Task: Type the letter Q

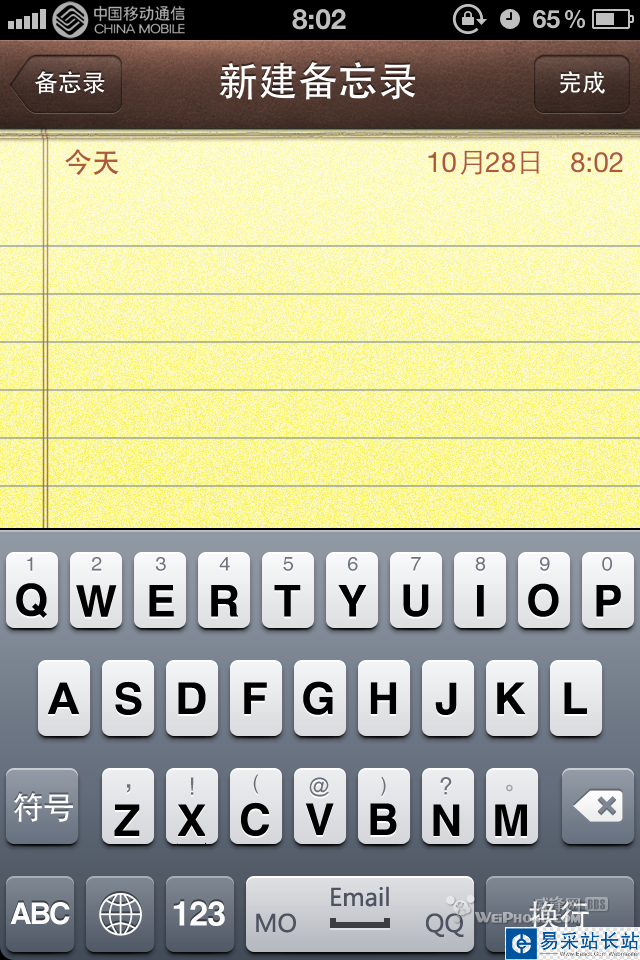Action: tap(32, 591)
